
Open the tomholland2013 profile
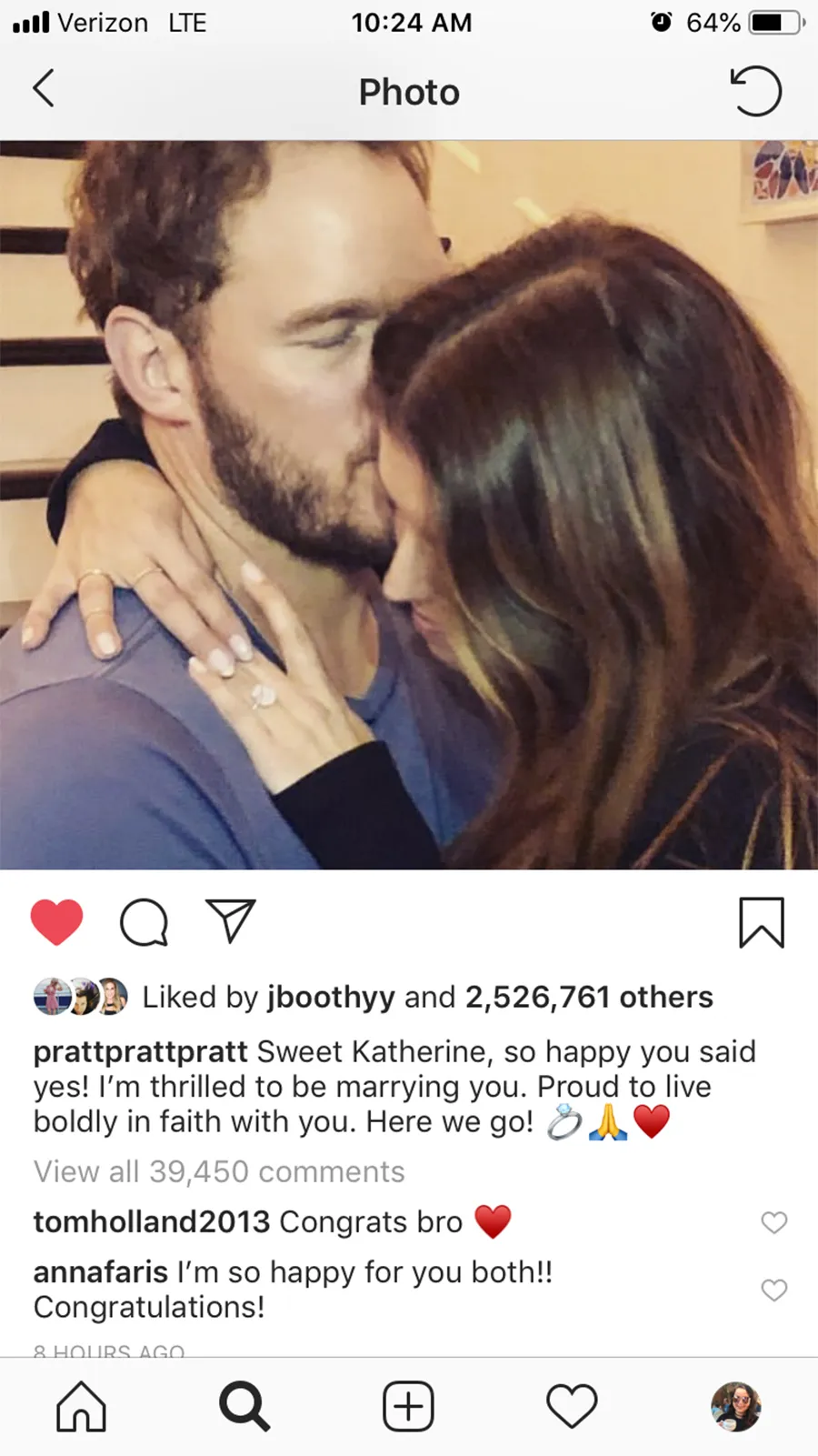tap(152, 1221)
